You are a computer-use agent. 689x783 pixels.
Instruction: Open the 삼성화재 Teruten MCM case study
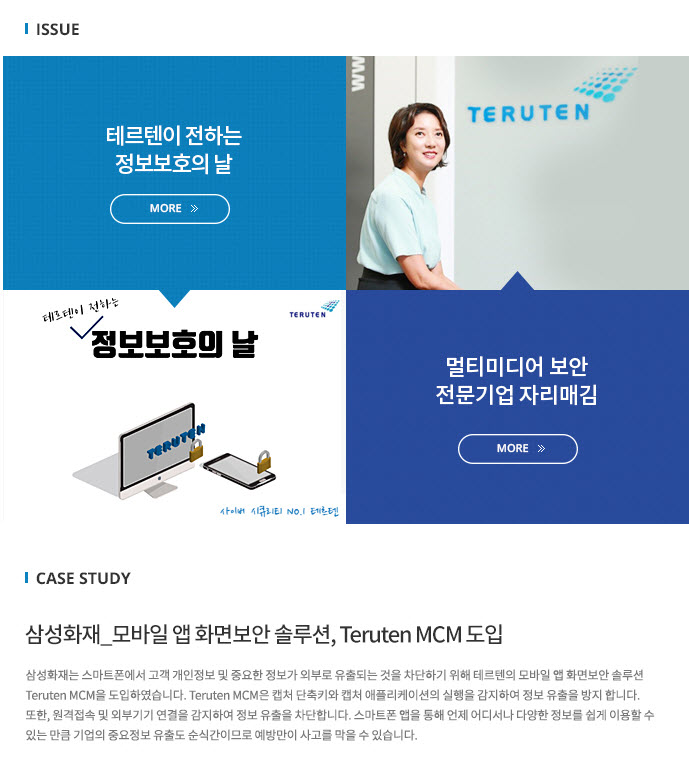(264, 634)
